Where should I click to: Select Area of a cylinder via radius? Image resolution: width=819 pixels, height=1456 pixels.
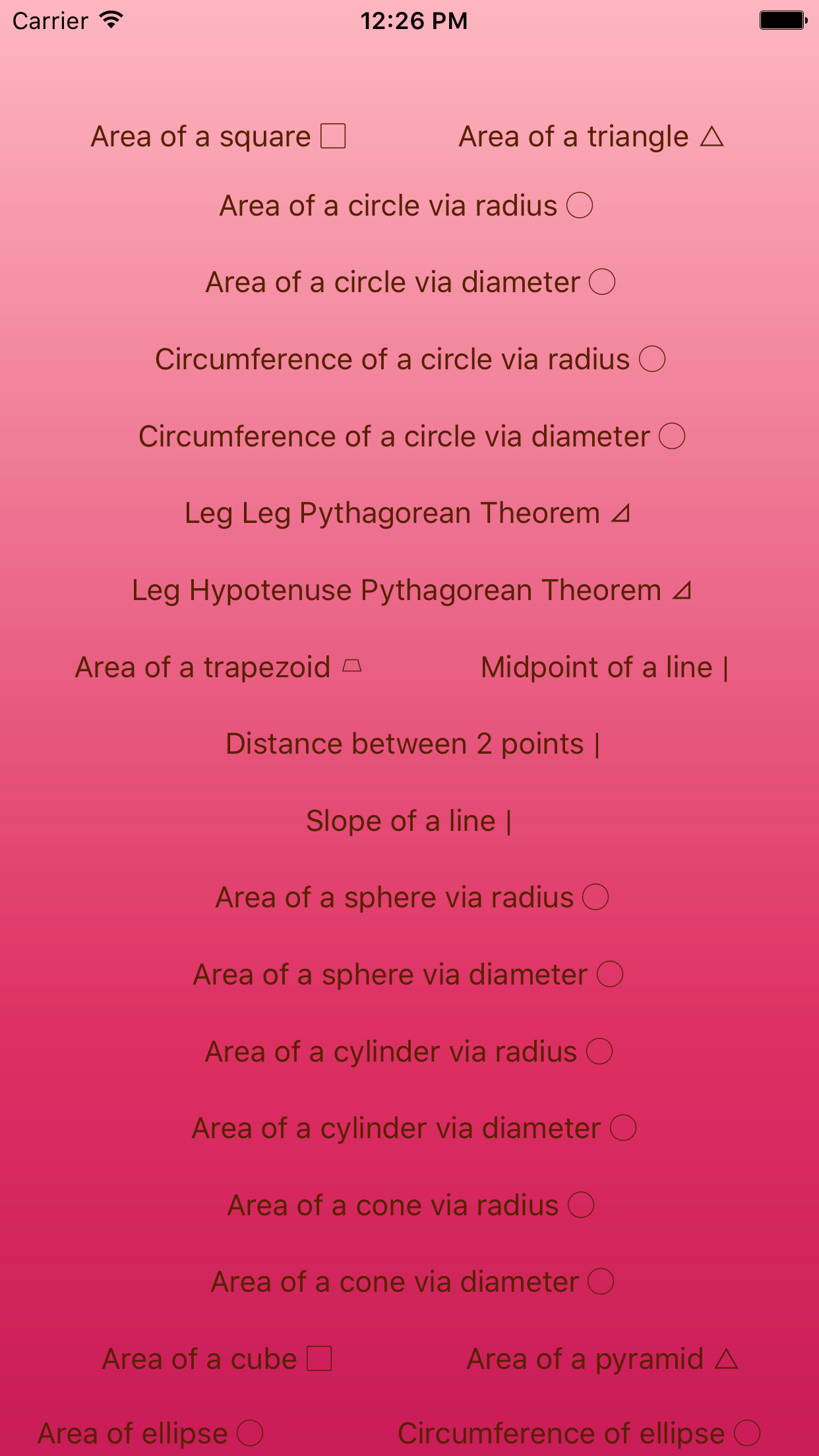[409, 1052]
